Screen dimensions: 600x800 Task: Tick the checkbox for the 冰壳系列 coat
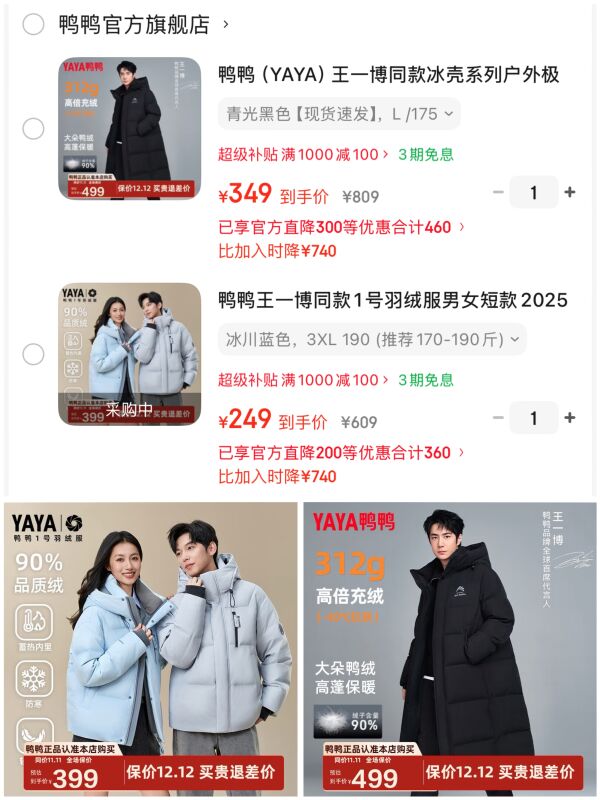(x=33, y=128)
